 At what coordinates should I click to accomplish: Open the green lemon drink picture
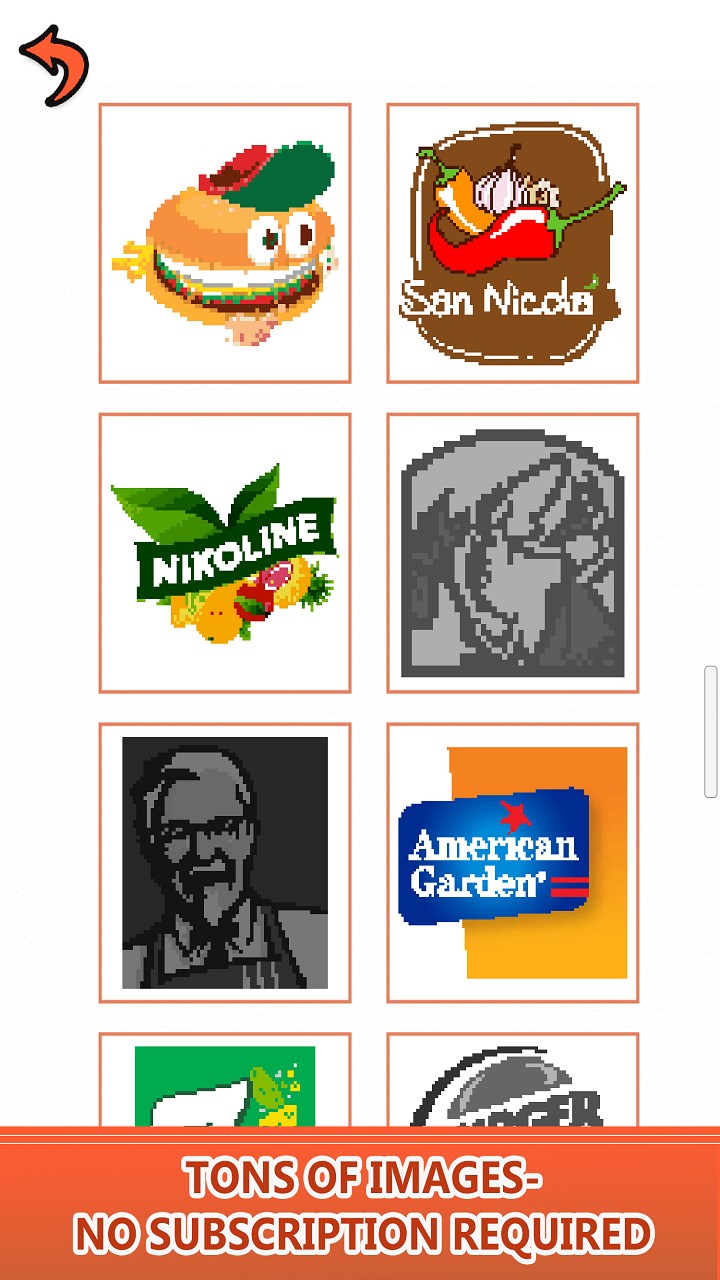[x=225, y=1085]
